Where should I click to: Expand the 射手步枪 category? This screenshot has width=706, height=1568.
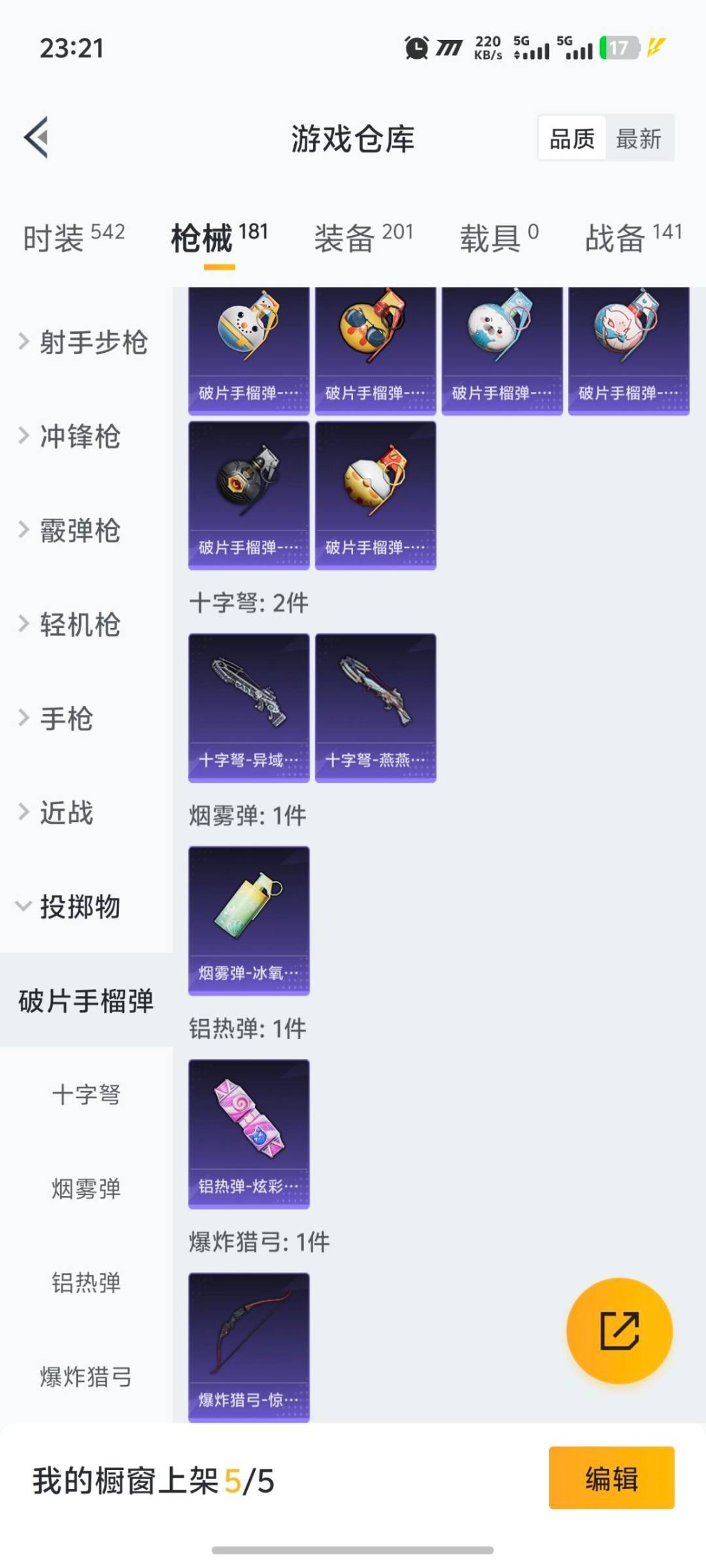[85, 342]
